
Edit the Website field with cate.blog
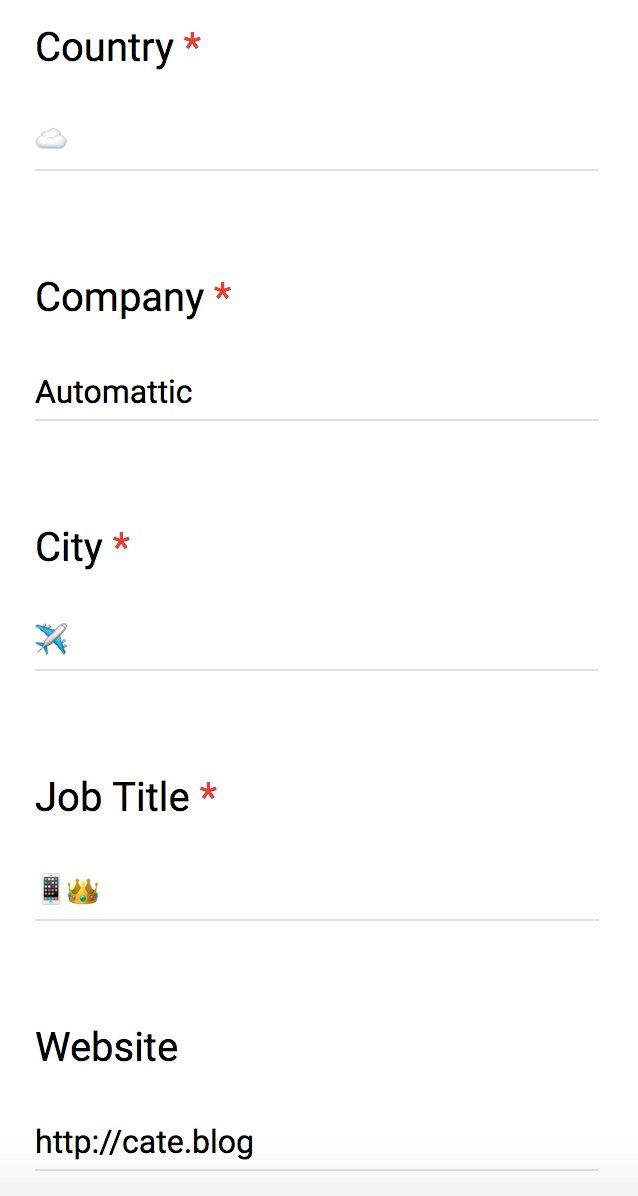pyautogui.click(x=316, y=1141)
